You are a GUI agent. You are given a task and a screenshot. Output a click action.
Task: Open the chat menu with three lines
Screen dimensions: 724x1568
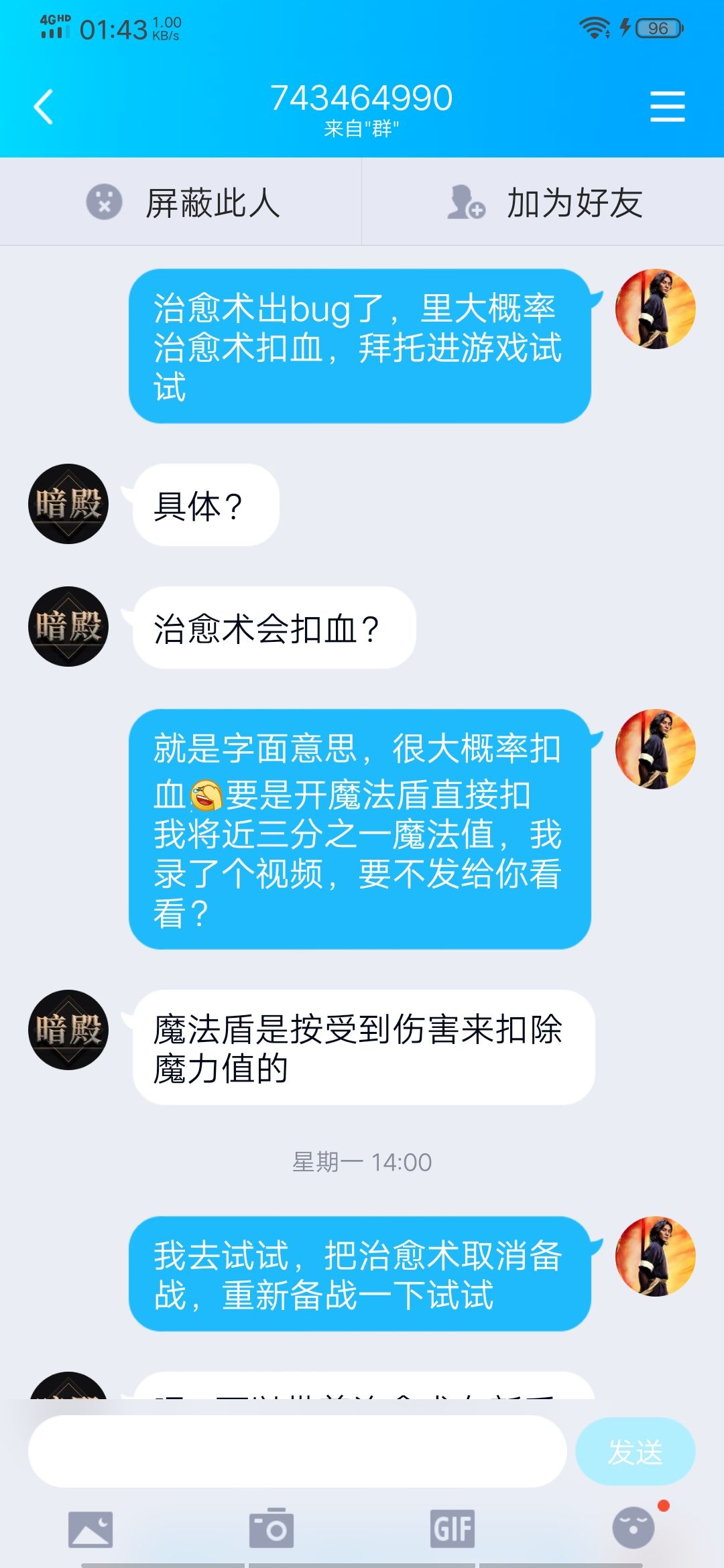point(667,107)
